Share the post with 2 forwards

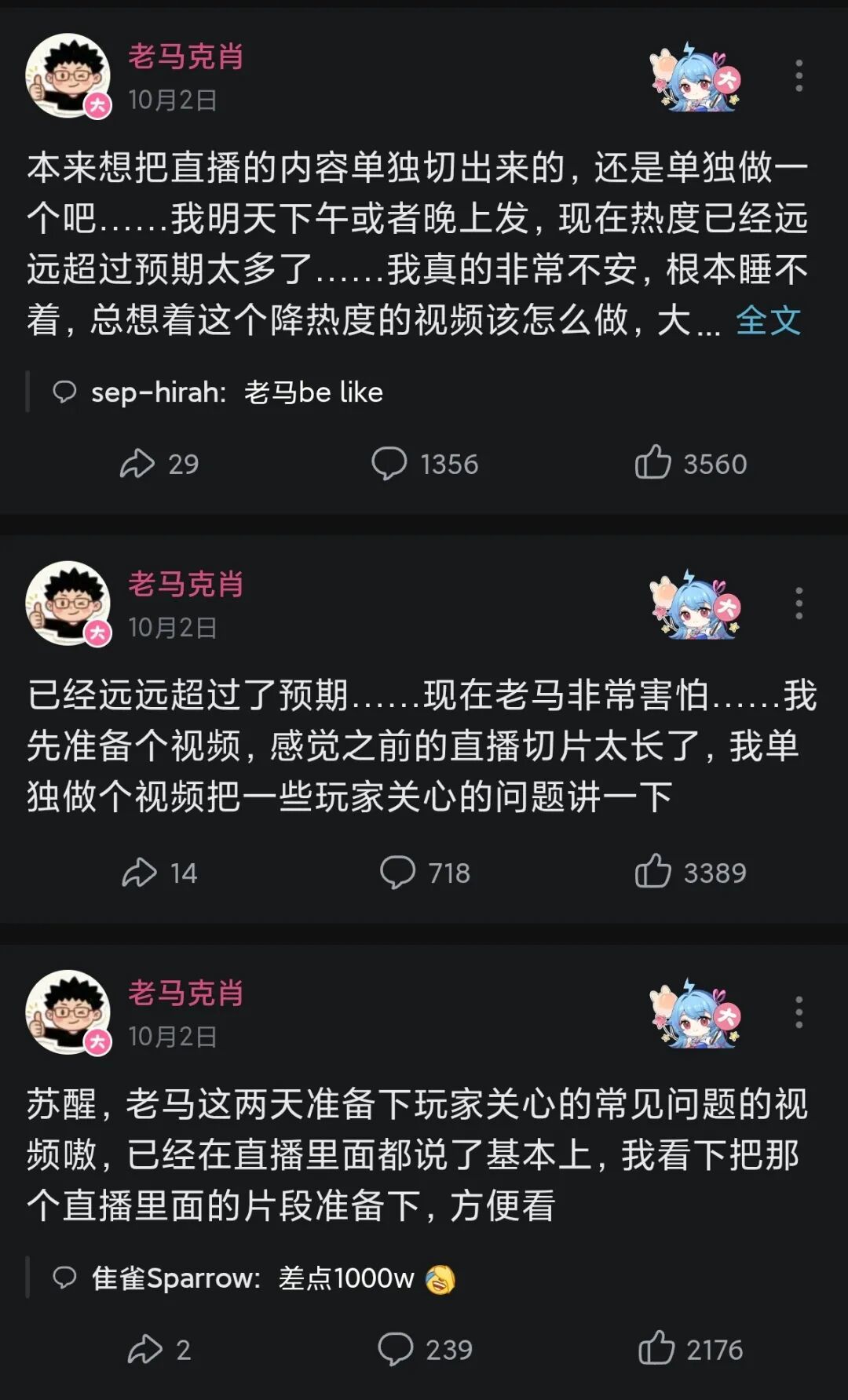[x=159, y=1349]
